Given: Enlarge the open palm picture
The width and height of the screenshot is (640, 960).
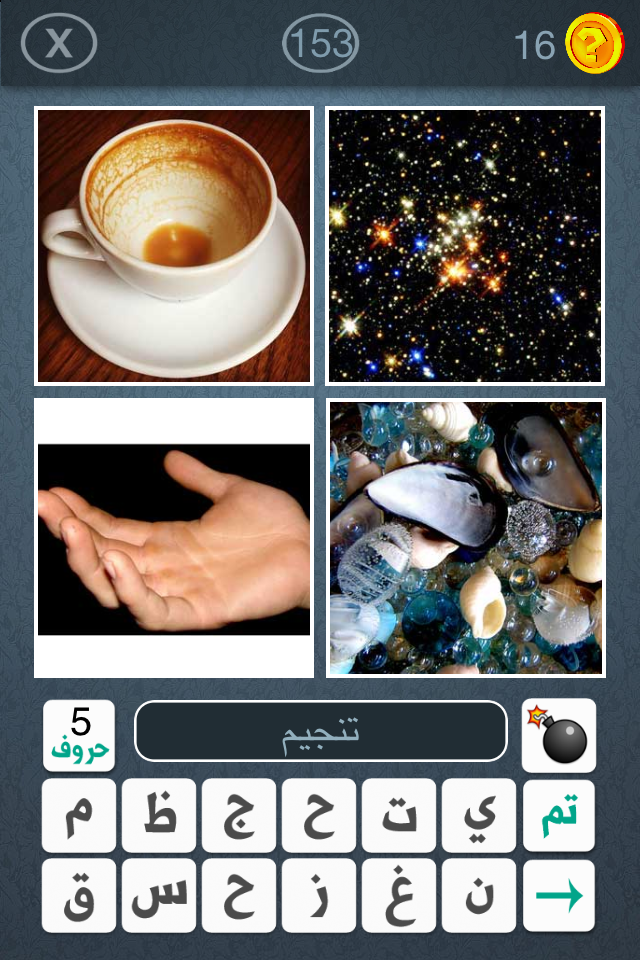Looking at the screenshot, I should (x=174, y=538).
